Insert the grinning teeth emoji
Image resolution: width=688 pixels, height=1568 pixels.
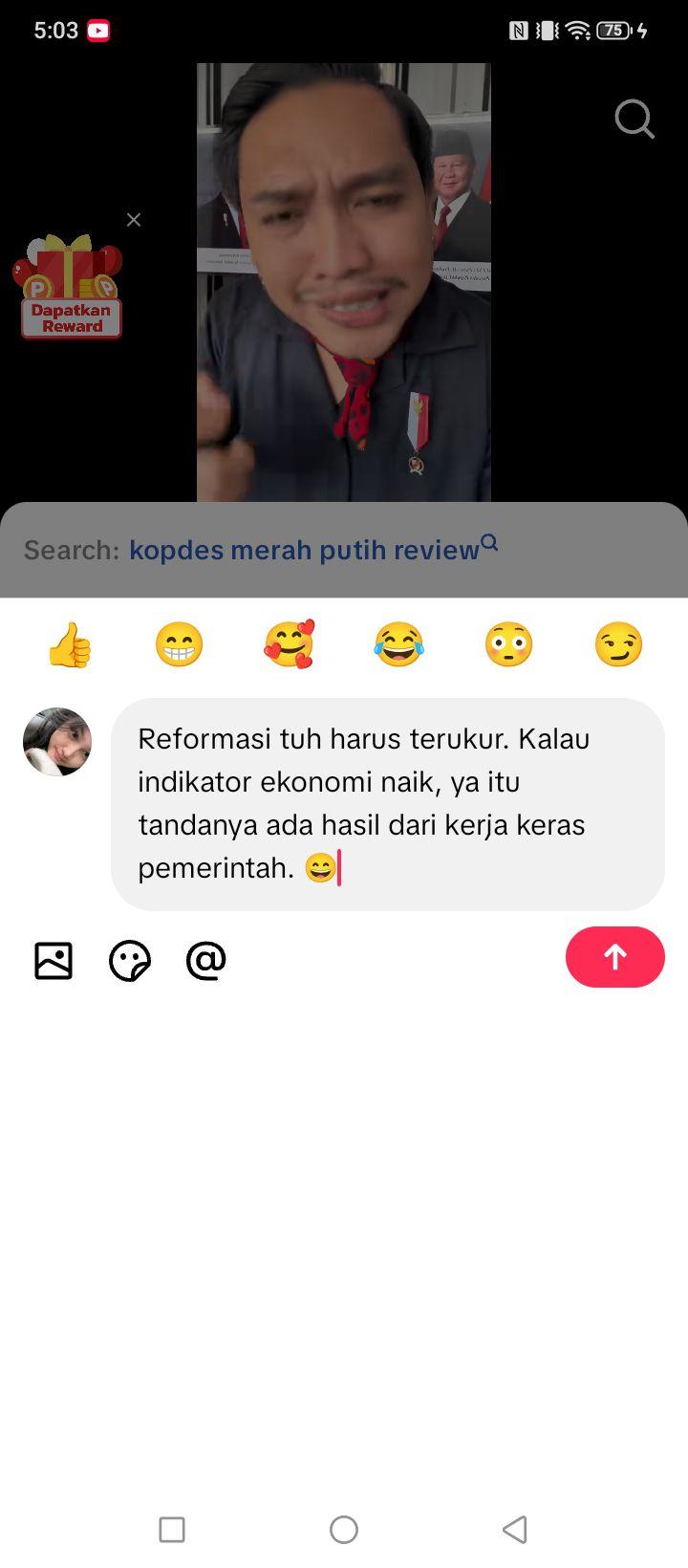179,644
